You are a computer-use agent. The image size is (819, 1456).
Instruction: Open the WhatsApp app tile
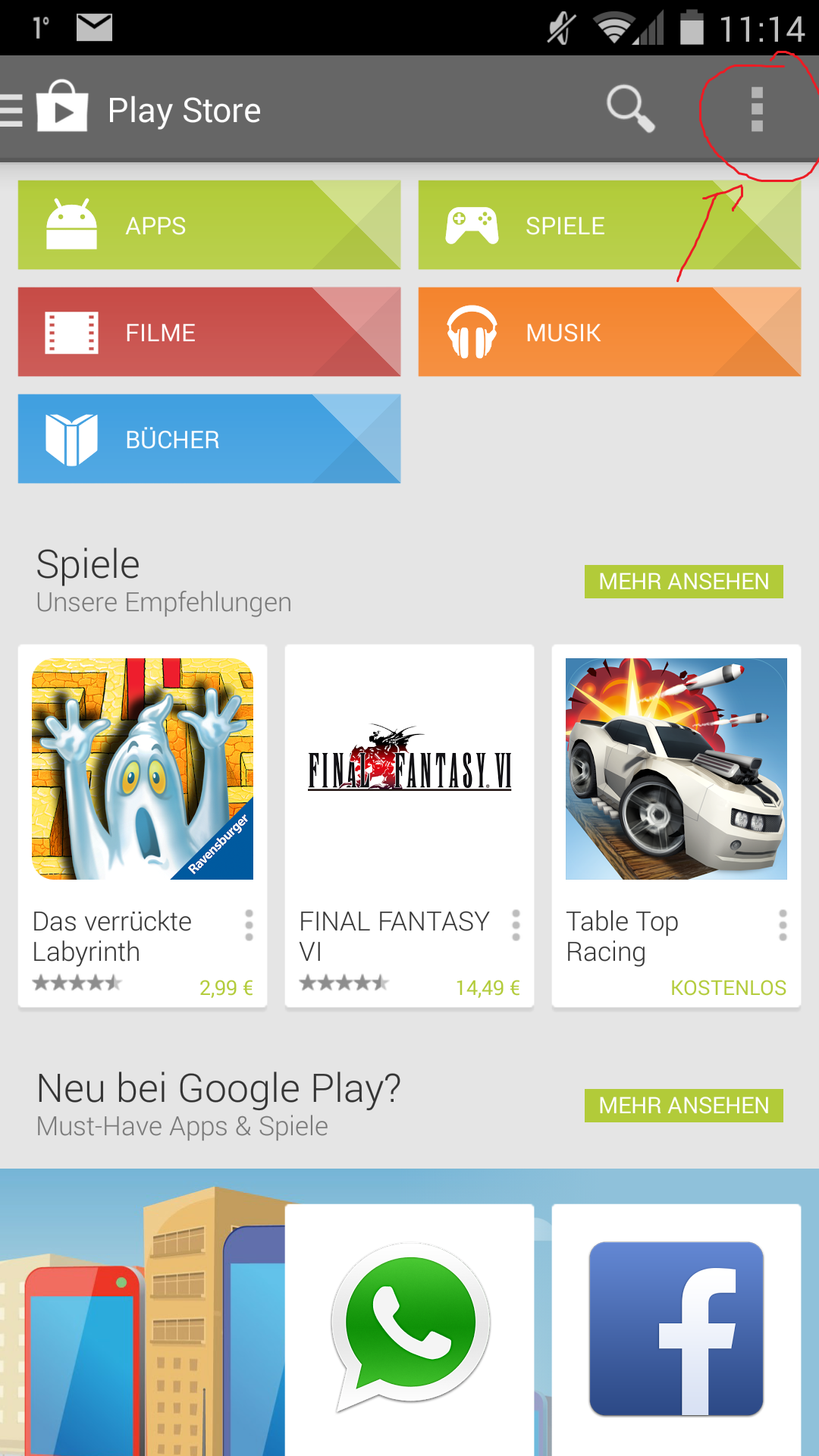tap(409, 1330)
